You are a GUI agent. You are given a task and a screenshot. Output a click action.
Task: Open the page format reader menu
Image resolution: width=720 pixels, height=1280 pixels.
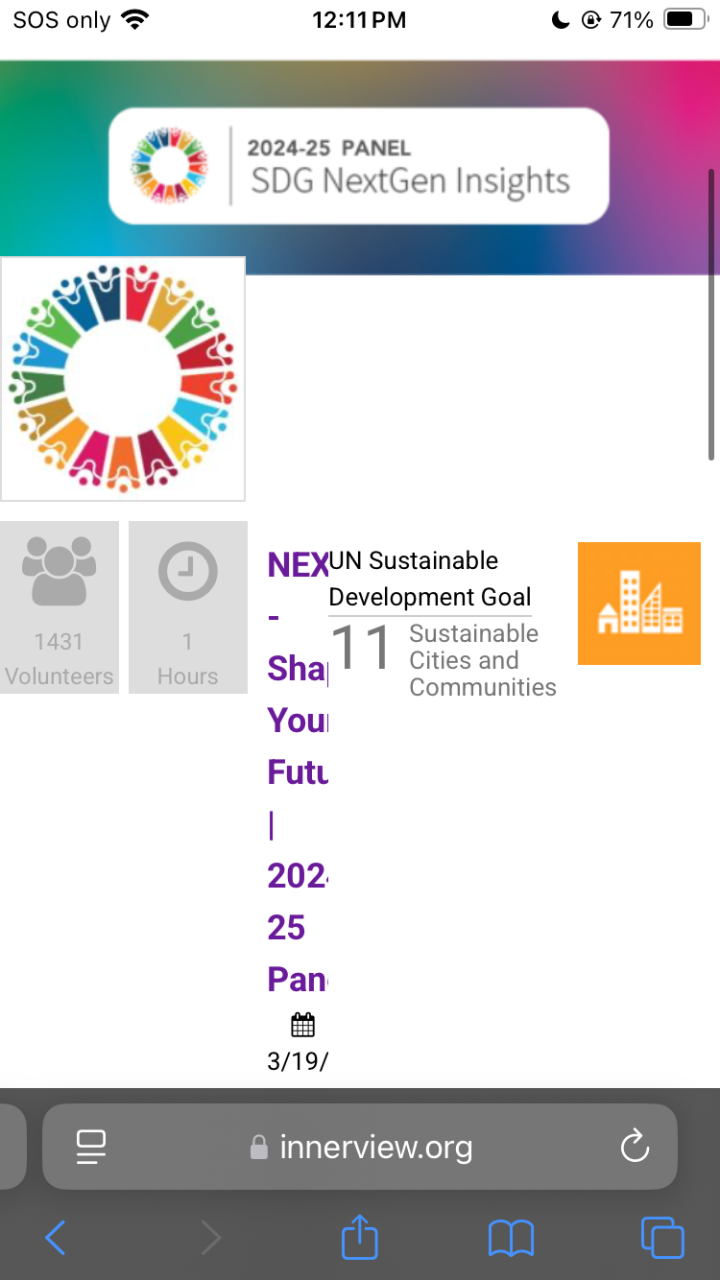[x=91, y=1147]
